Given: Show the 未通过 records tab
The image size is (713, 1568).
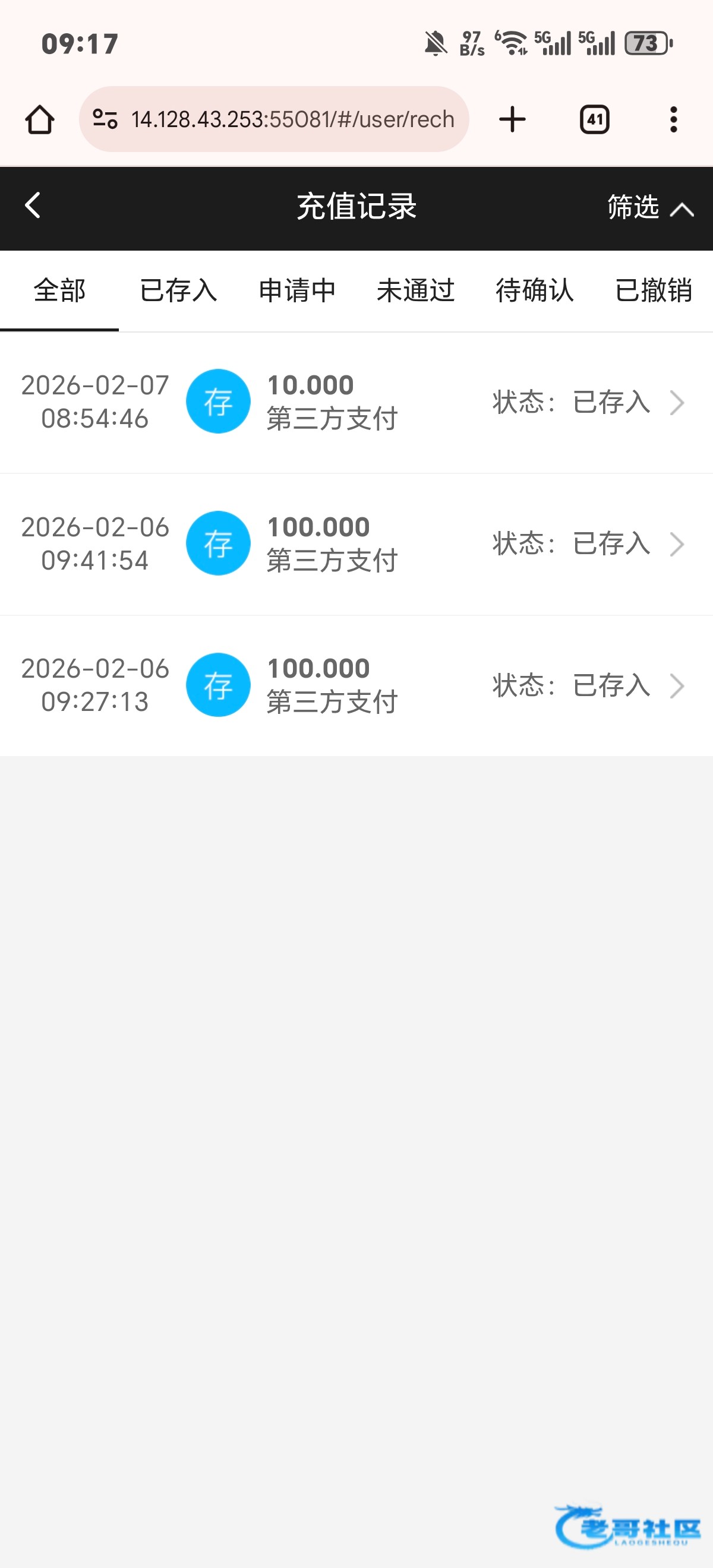Looking at the screenshot, I should pyautogui.click(x=416, y=290).
